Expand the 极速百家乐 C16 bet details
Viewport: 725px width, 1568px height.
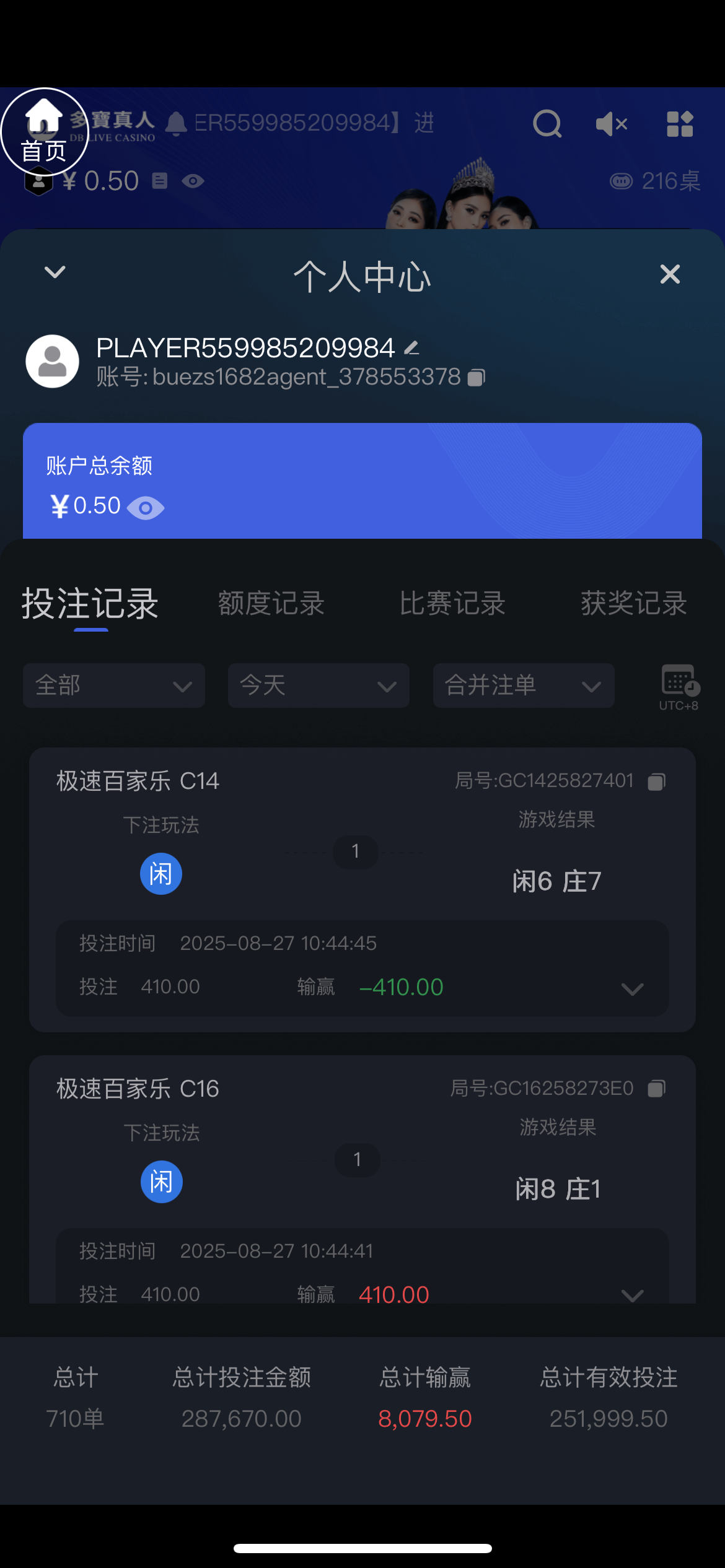click(x=632, y=1294)
